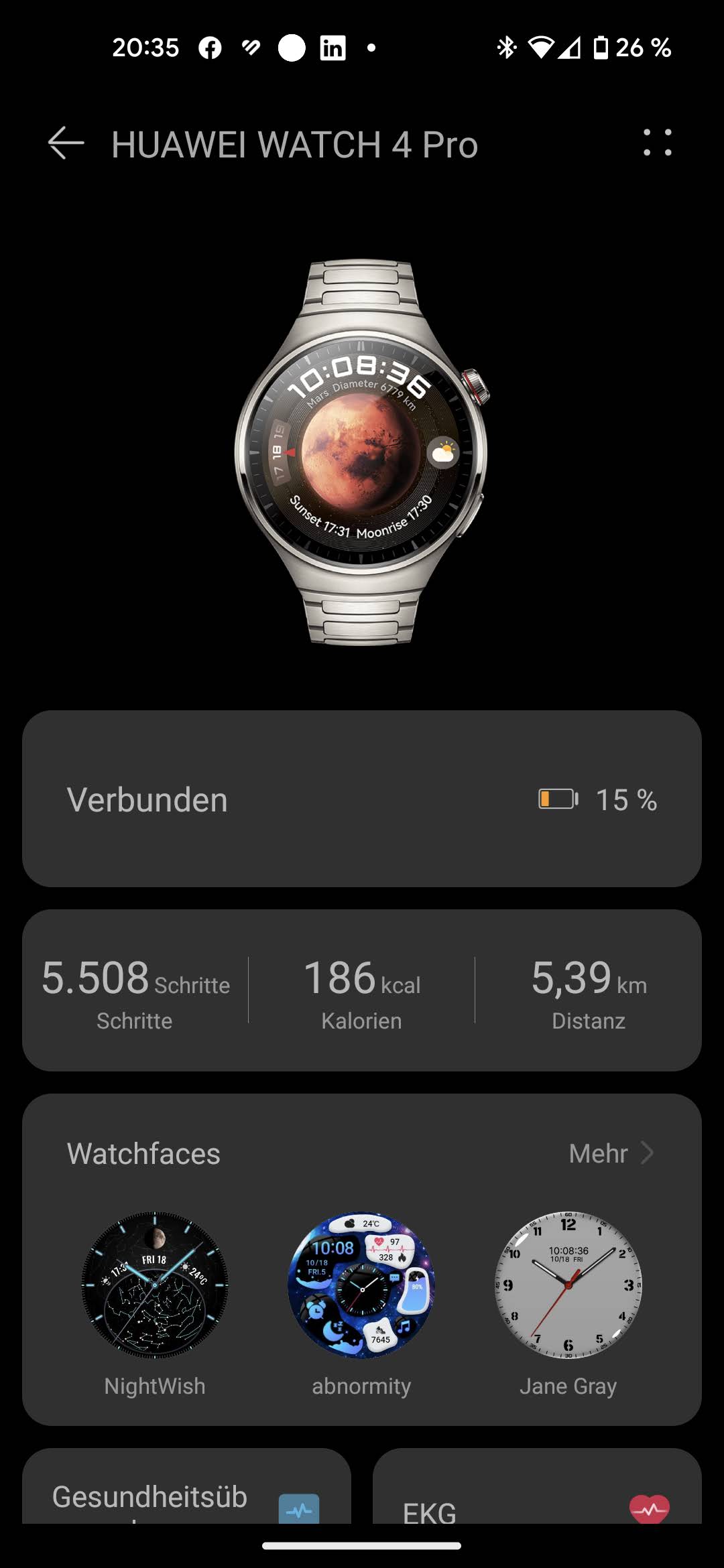Open the Verbunden connection status card
The width and height of the screenshot is (724, 1568).
362,799
